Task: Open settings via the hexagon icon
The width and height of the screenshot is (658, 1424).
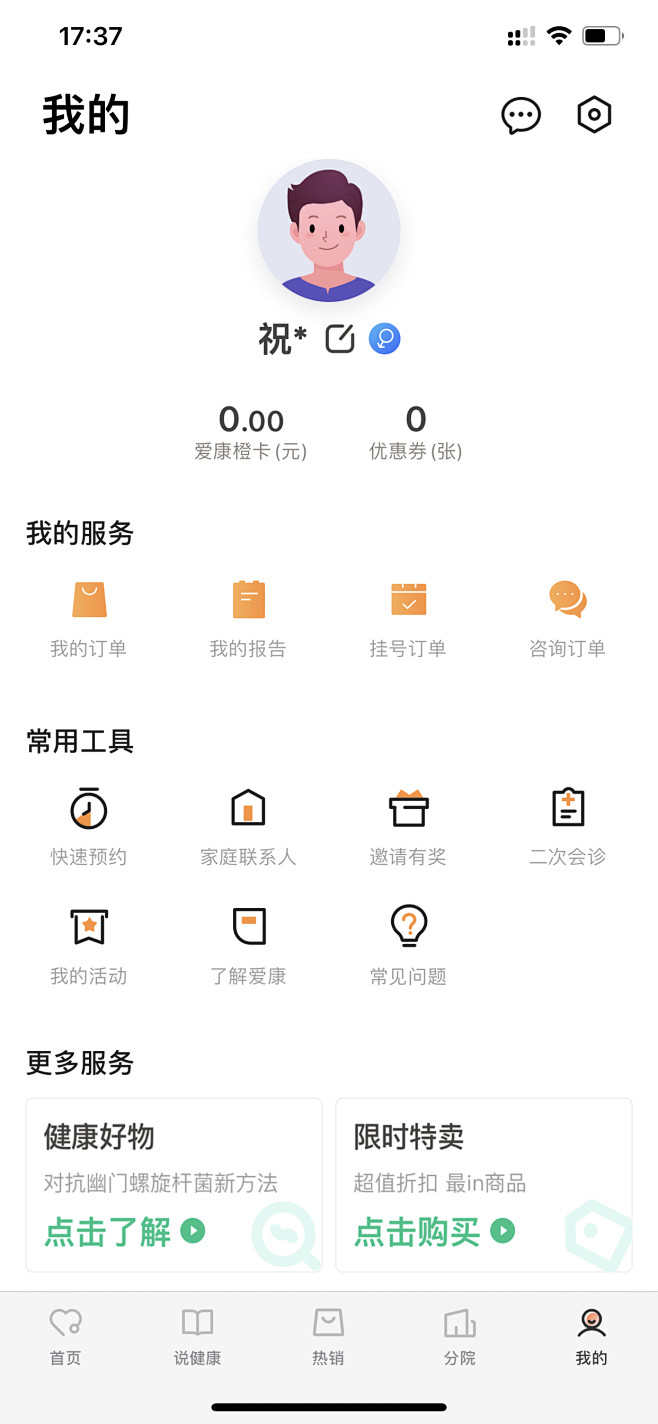Action: tap(594, 115)
